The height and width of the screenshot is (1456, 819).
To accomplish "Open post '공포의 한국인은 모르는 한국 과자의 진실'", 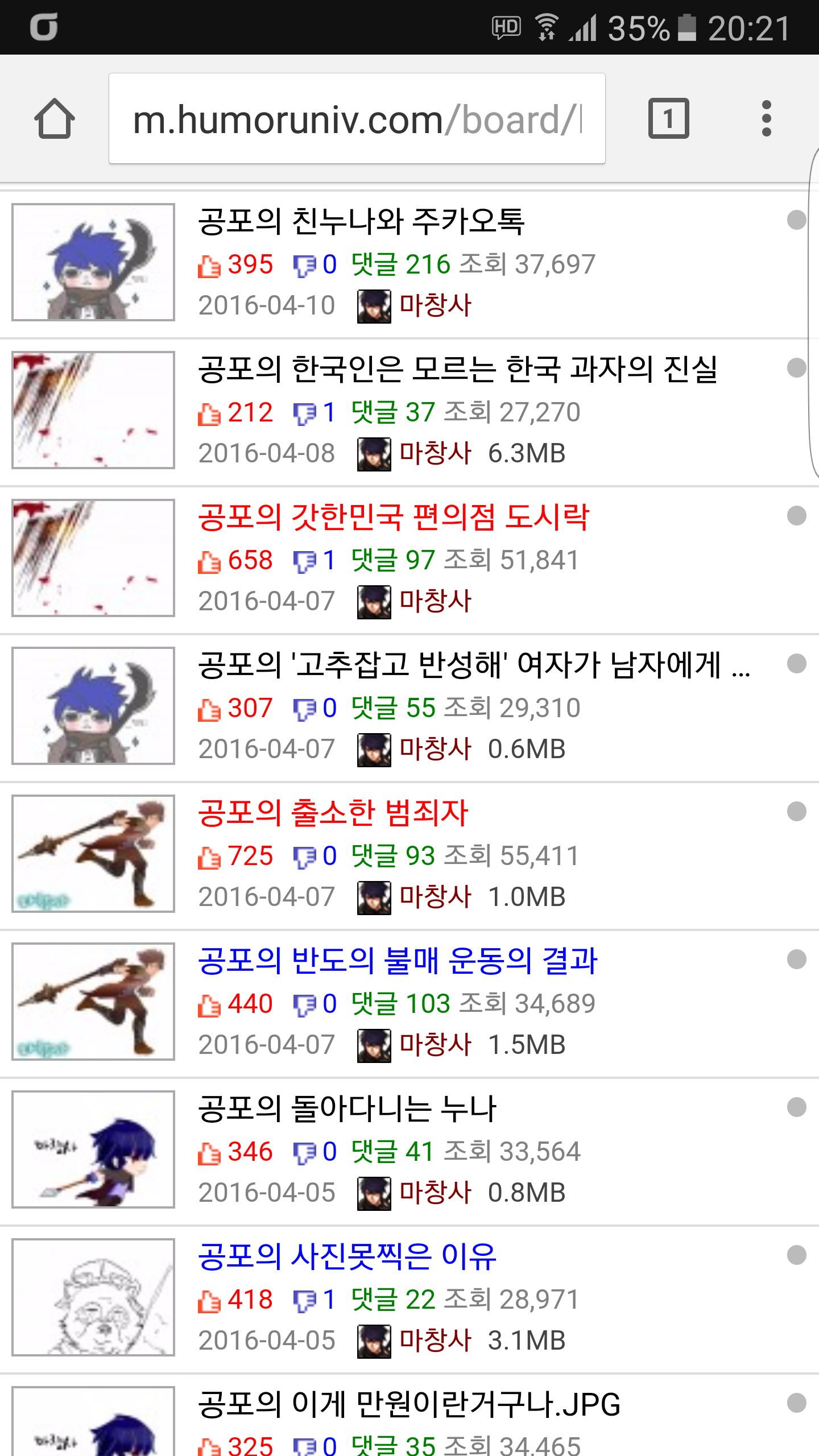I will (457, 370).
